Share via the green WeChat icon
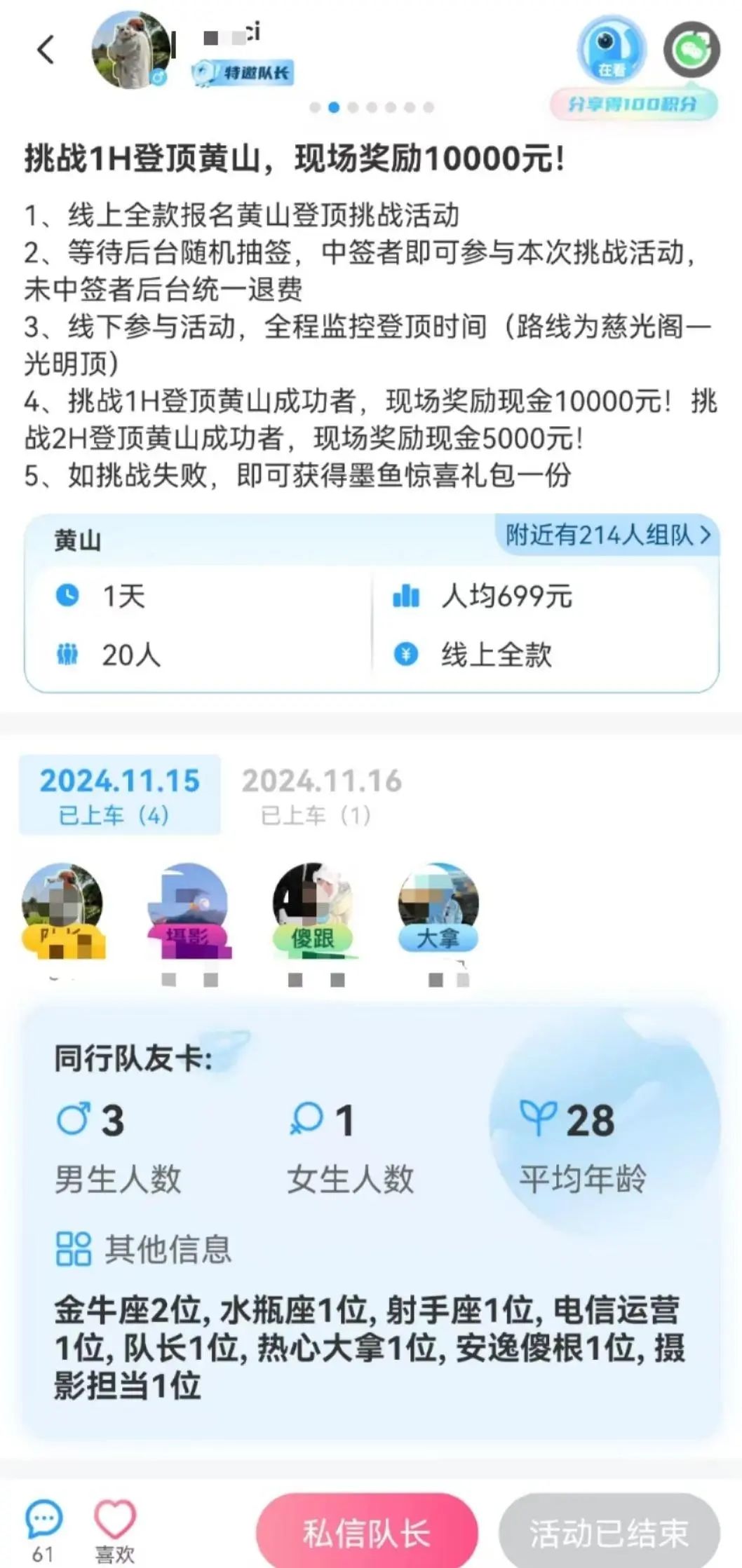This screenshot has width=742, height=1568. pyautogui.click(x=692, y=49)
